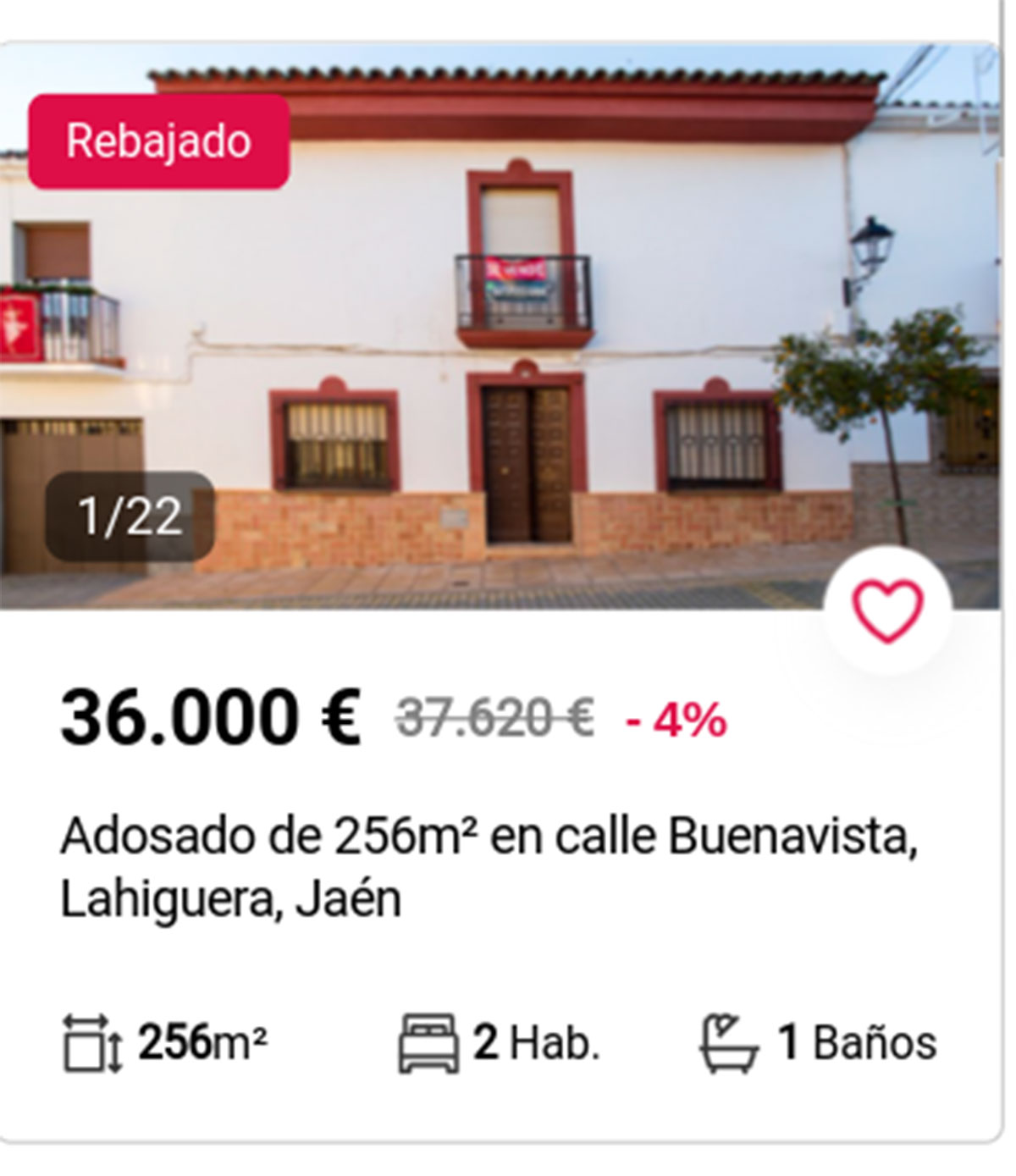The image size is (1016, 1176).
Task: Open the Adosado listing in calle Buenavista
Action: tap(489, 867)
